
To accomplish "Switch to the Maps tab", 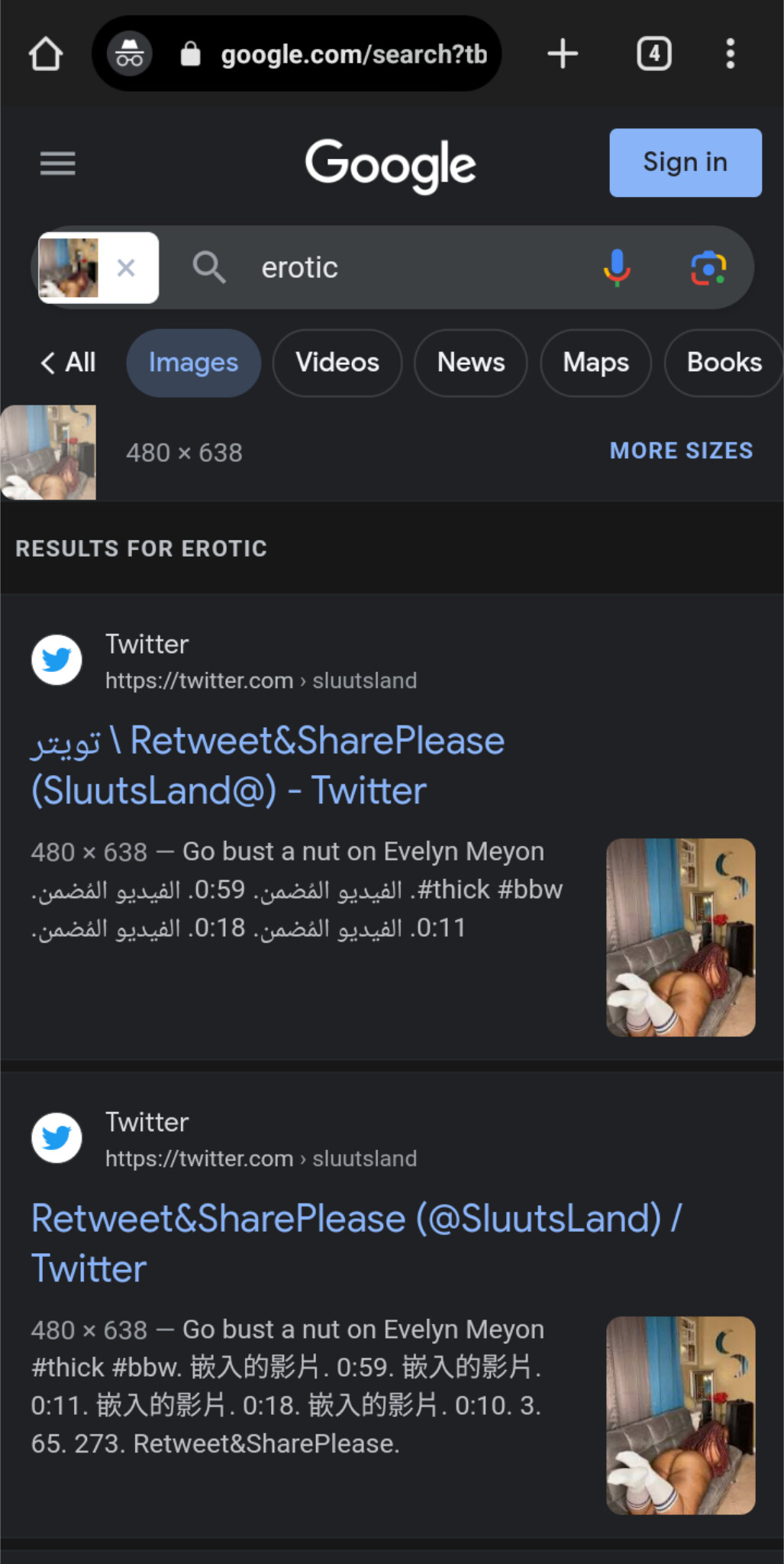I will click(x=595, y=363).
